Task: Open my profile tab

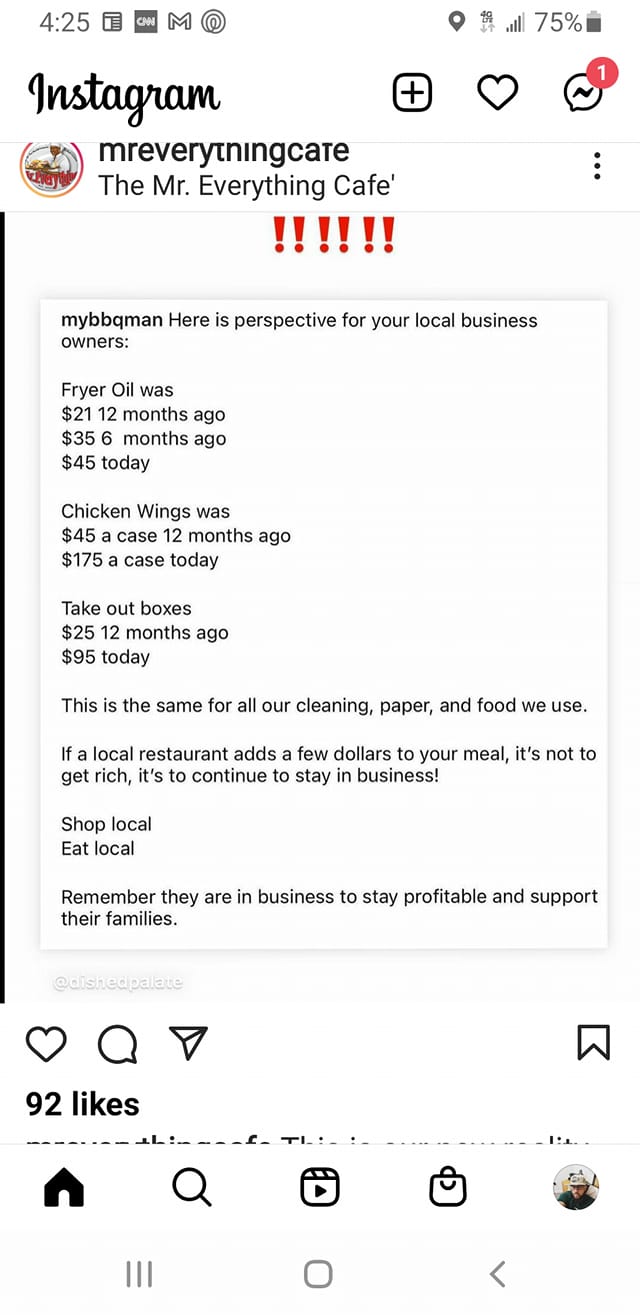Action: pos(575,1187)
